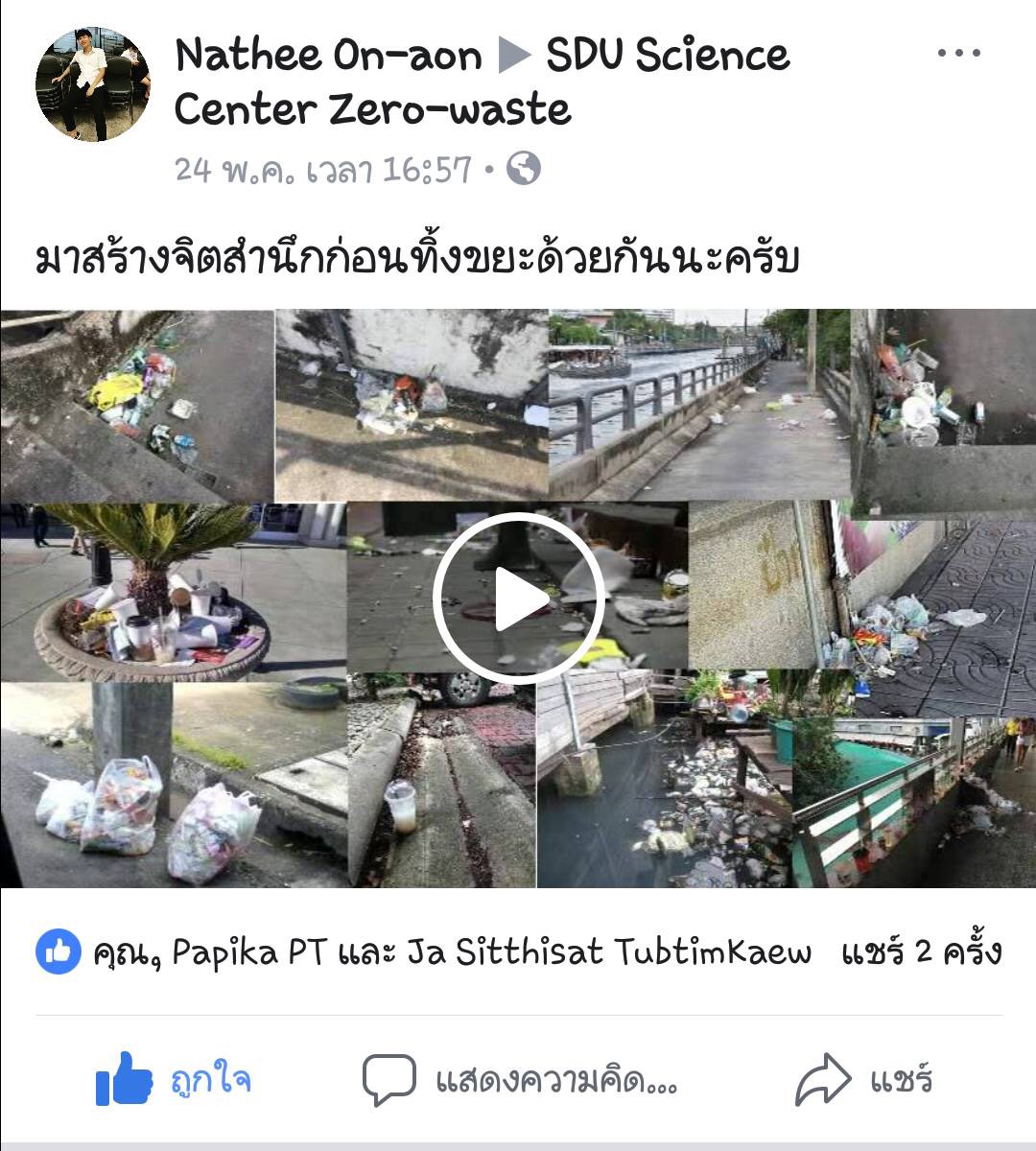
Task: Tap the ถูกใจ like button
Action: click(x=174, y=1080)
